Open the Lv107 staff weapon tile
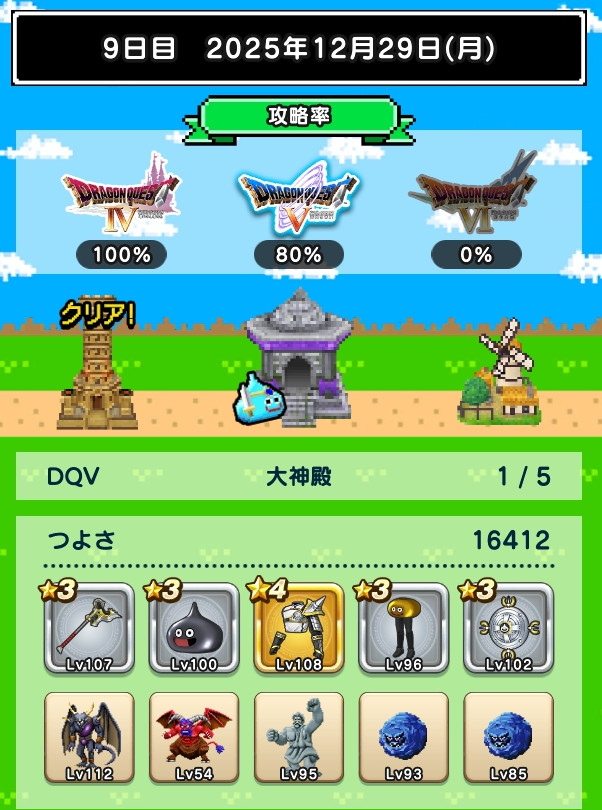 (91, 629)
